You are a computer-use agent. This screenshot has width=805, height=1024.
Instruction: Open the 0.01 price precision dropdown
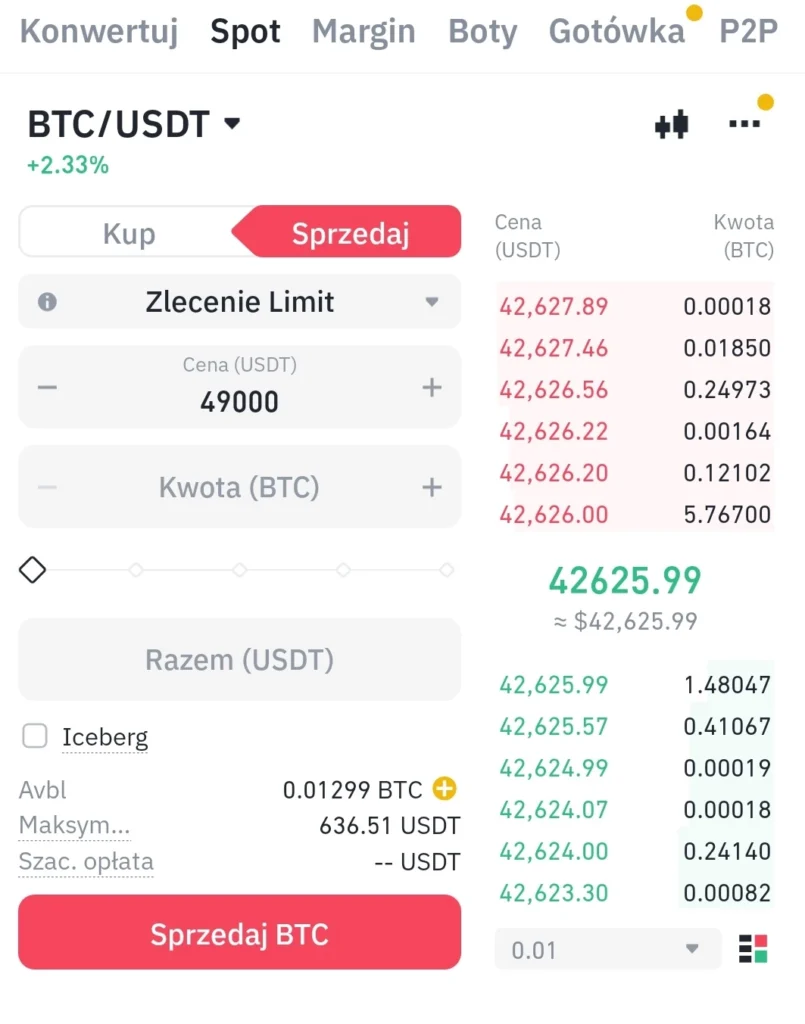(x=606, y=949)
